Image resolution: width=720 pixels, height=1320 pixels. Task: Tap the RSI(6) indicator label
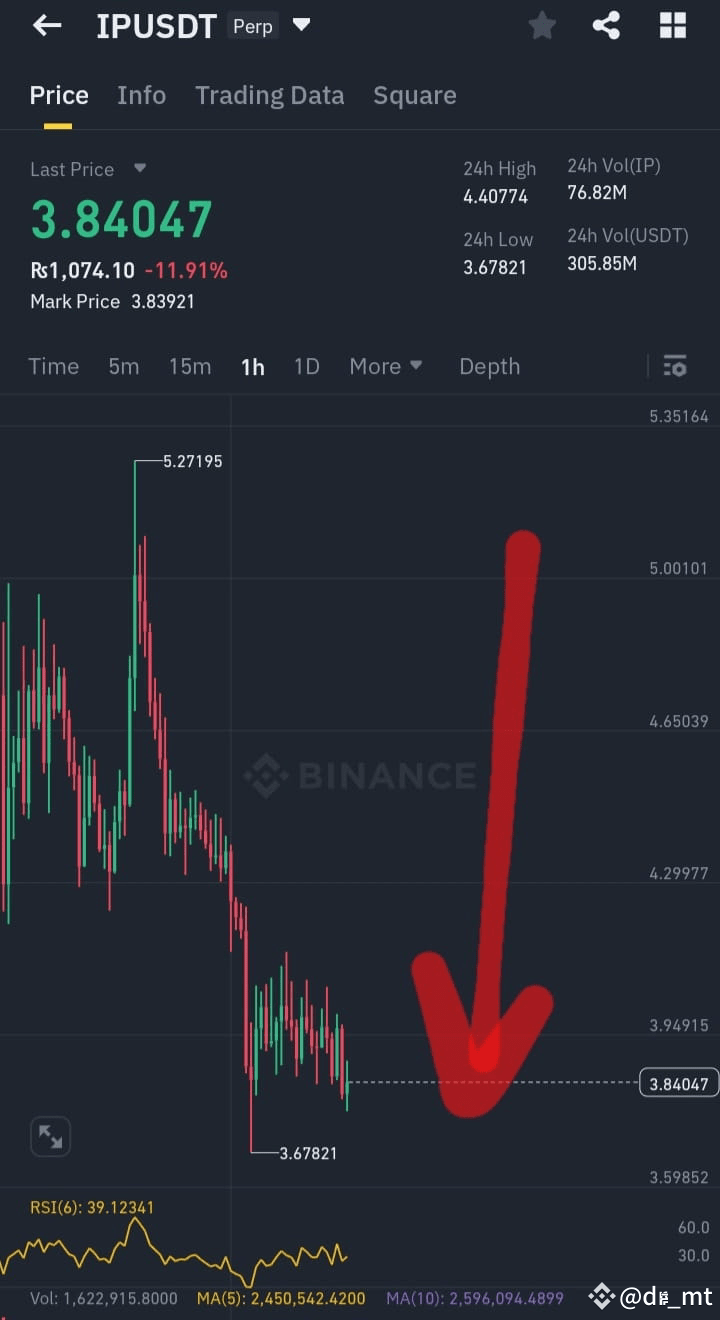tap(91, 1207)
